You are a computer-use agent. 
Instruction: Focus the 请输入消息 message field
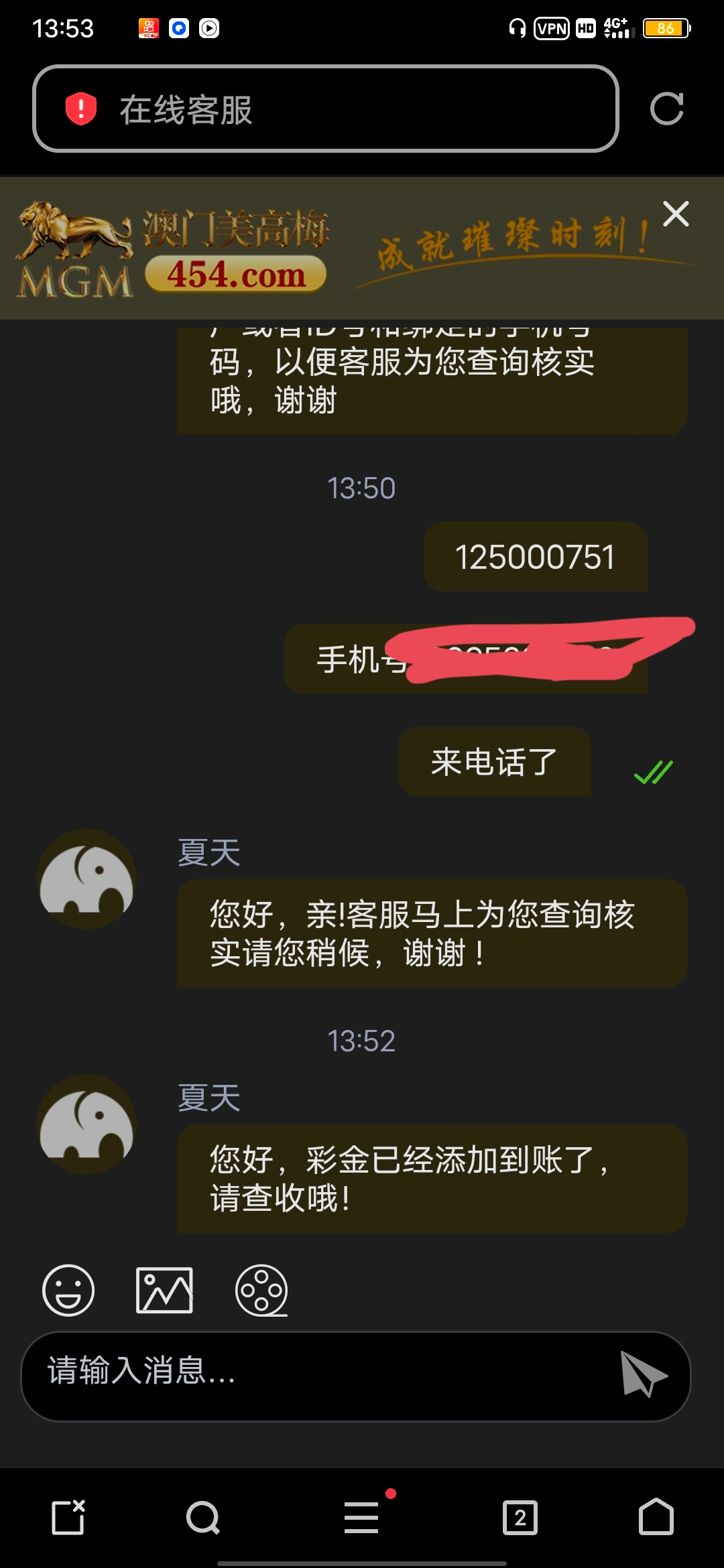322,1370
